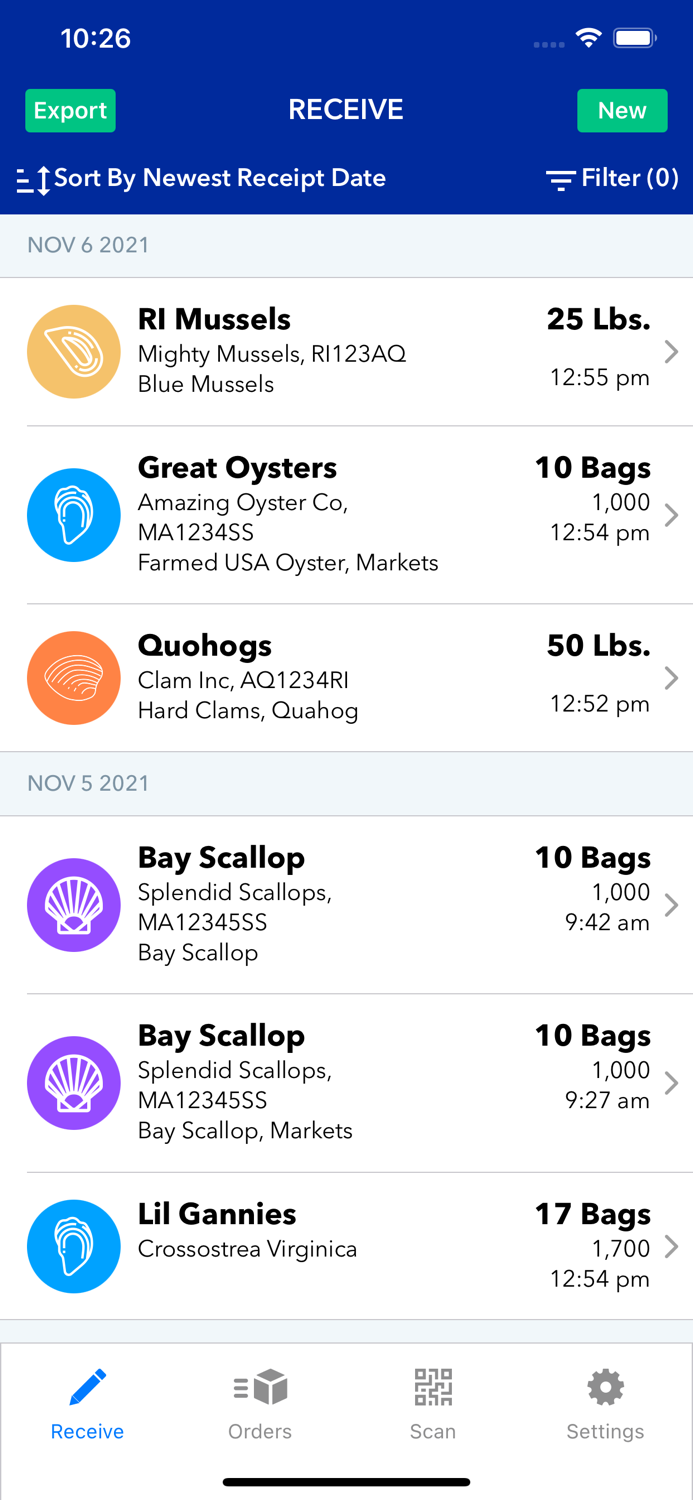
Task: Go to the Scan tab
Action: pos(433,1405)
